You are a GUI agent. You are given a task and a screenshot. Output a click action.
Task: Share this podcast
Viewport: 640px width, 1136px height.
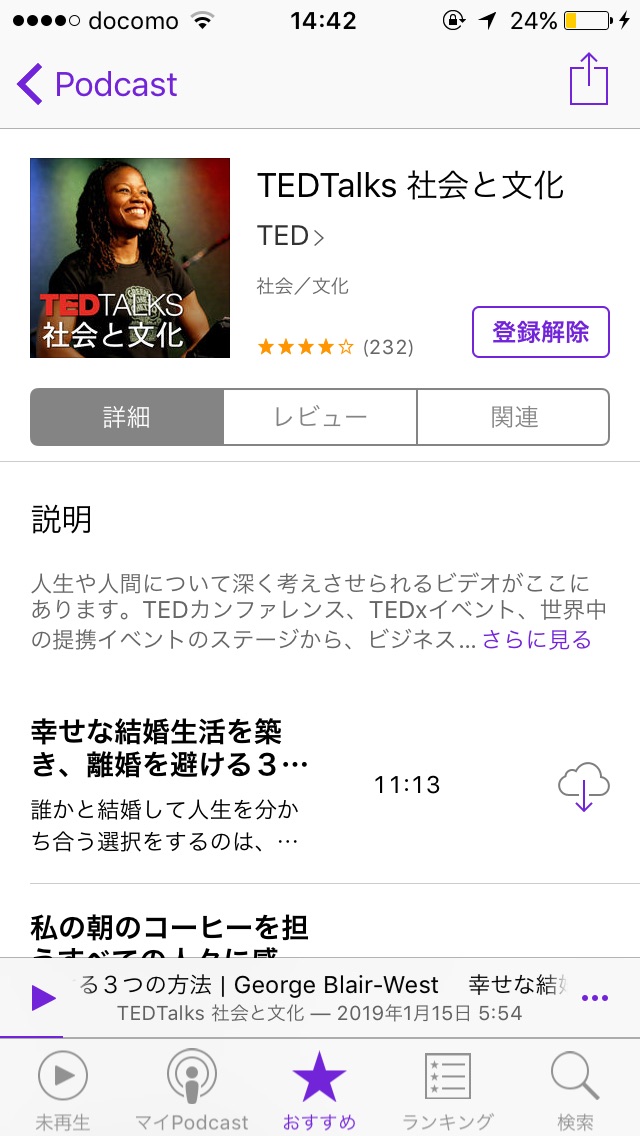(588, 79)
